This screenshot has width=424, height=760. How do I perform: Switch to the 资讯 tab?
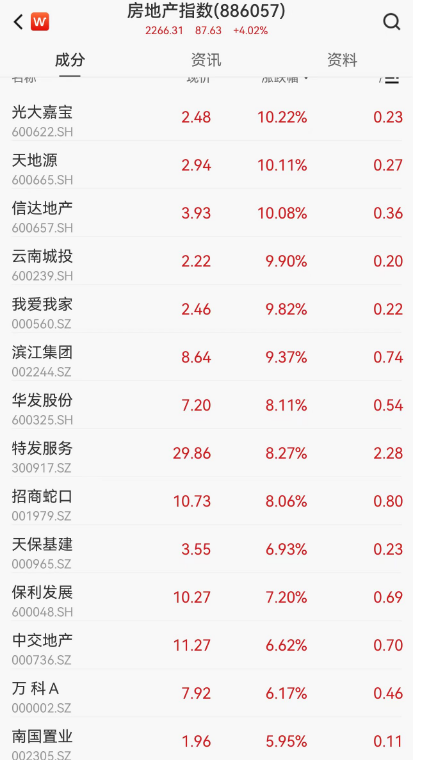point(206,61)
